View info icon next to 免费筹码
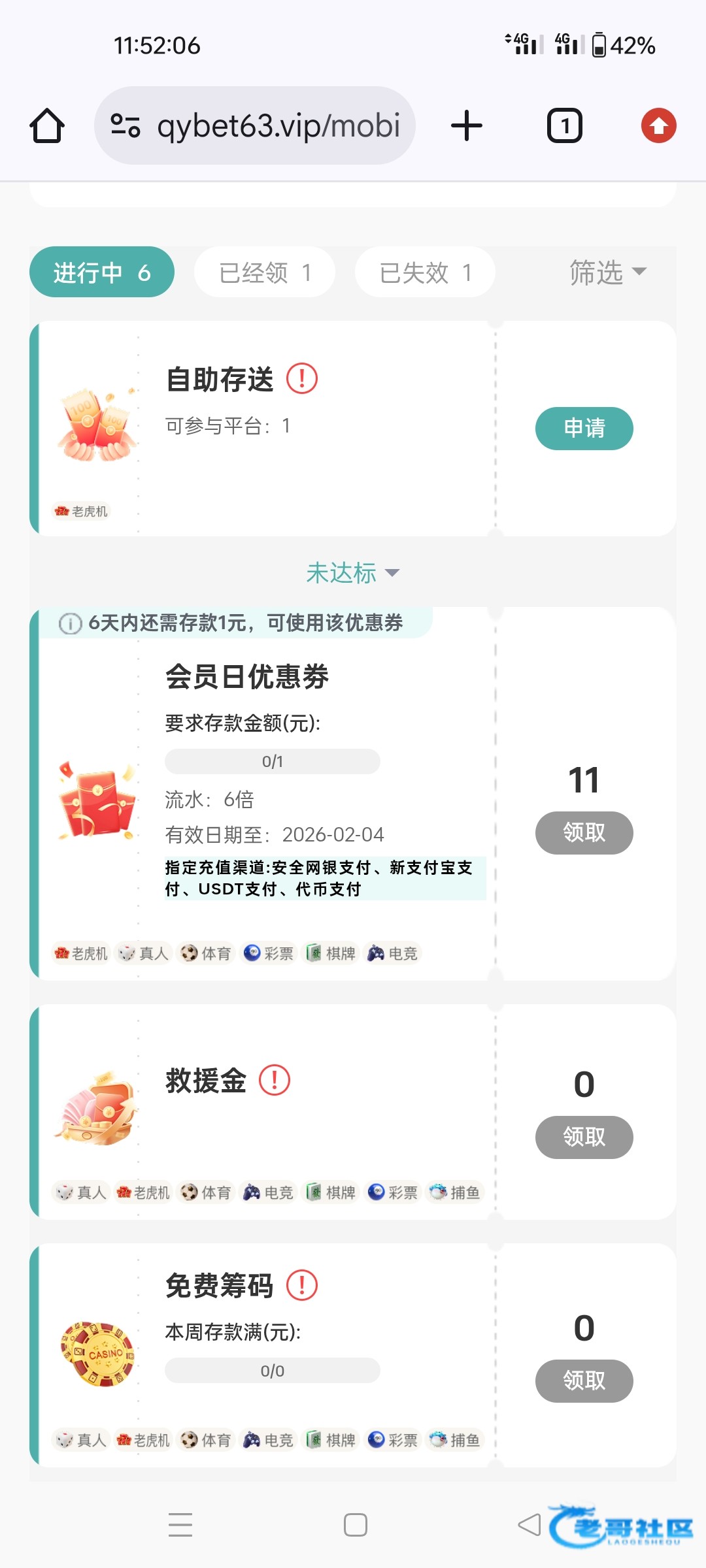The height and width of the screenshot is (1568, 706). point(302,1286)
